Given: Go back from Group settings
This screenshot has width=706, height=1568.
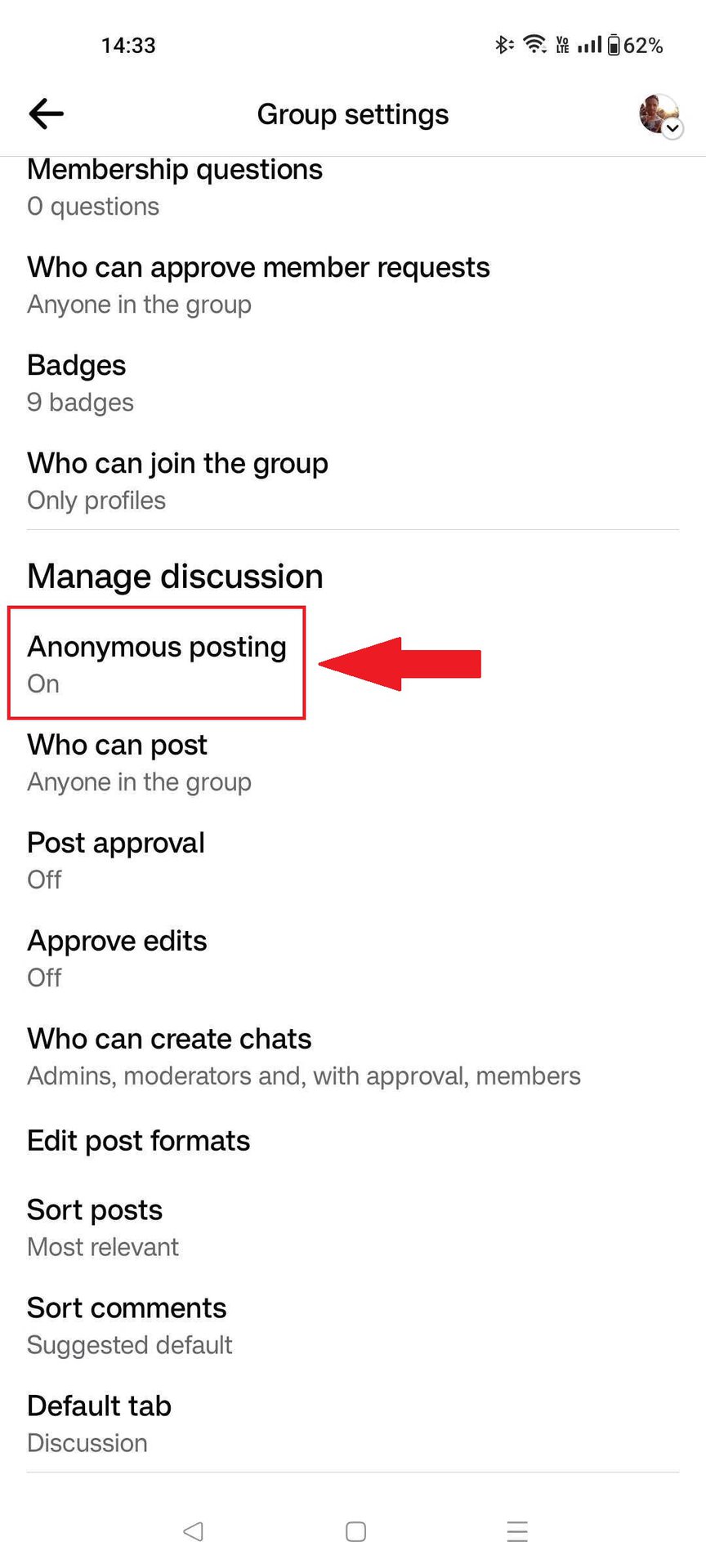Looking at the screenshot, I should point(46,114).
